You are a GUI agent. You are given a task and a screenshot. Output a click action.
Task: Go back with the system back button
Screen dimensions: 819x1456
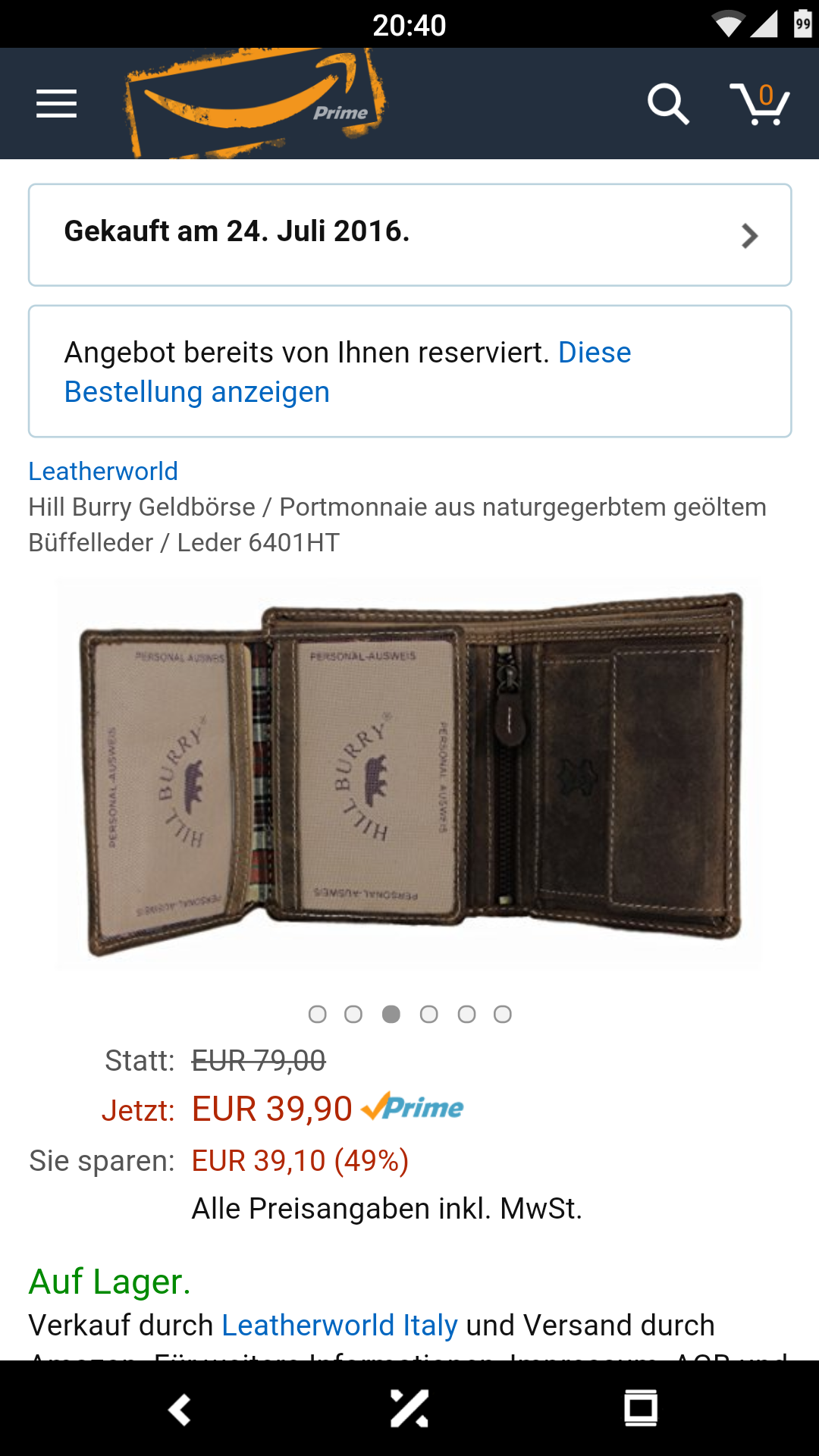point(180,1410)
